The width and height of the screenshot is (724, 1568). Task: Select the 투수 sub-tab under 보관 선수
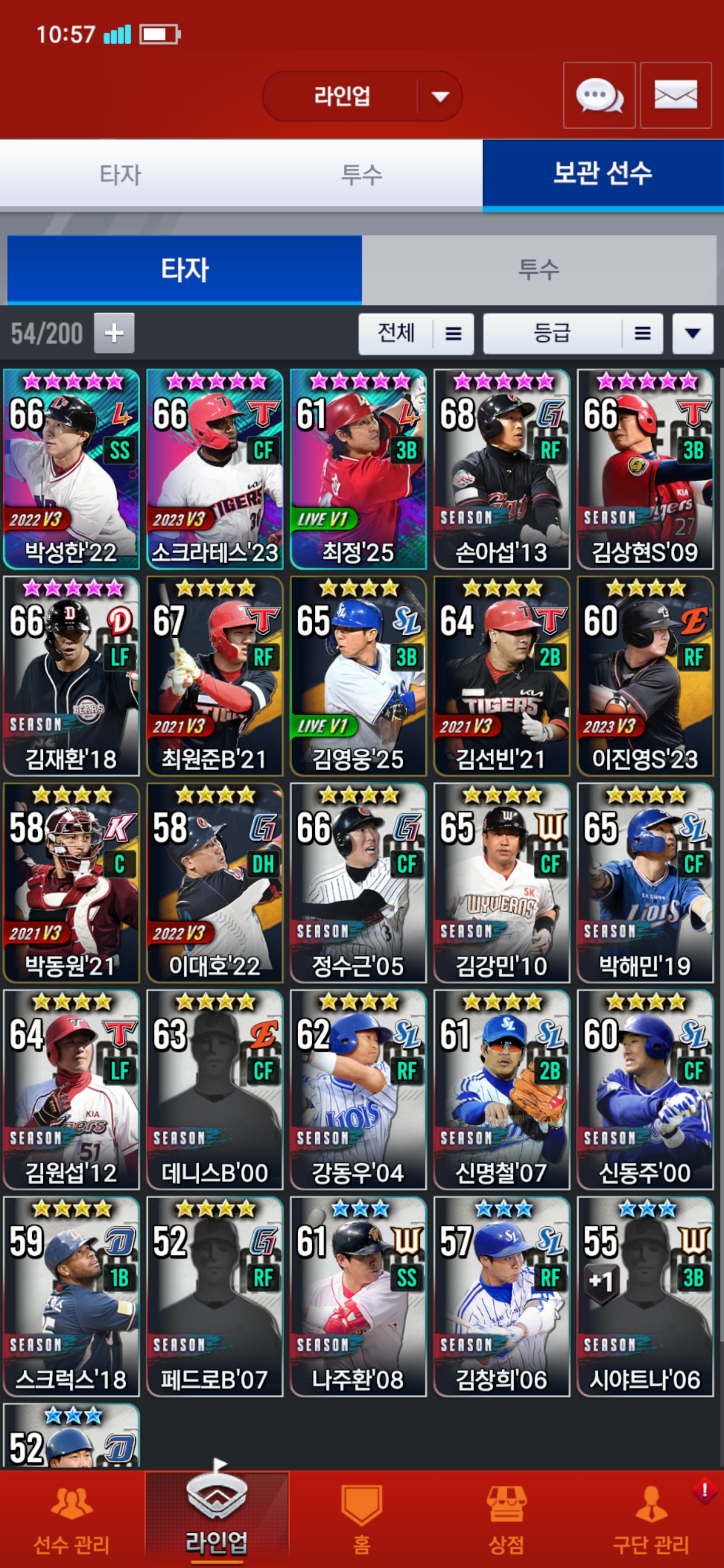pyautogui.click(x=538, y=270)
